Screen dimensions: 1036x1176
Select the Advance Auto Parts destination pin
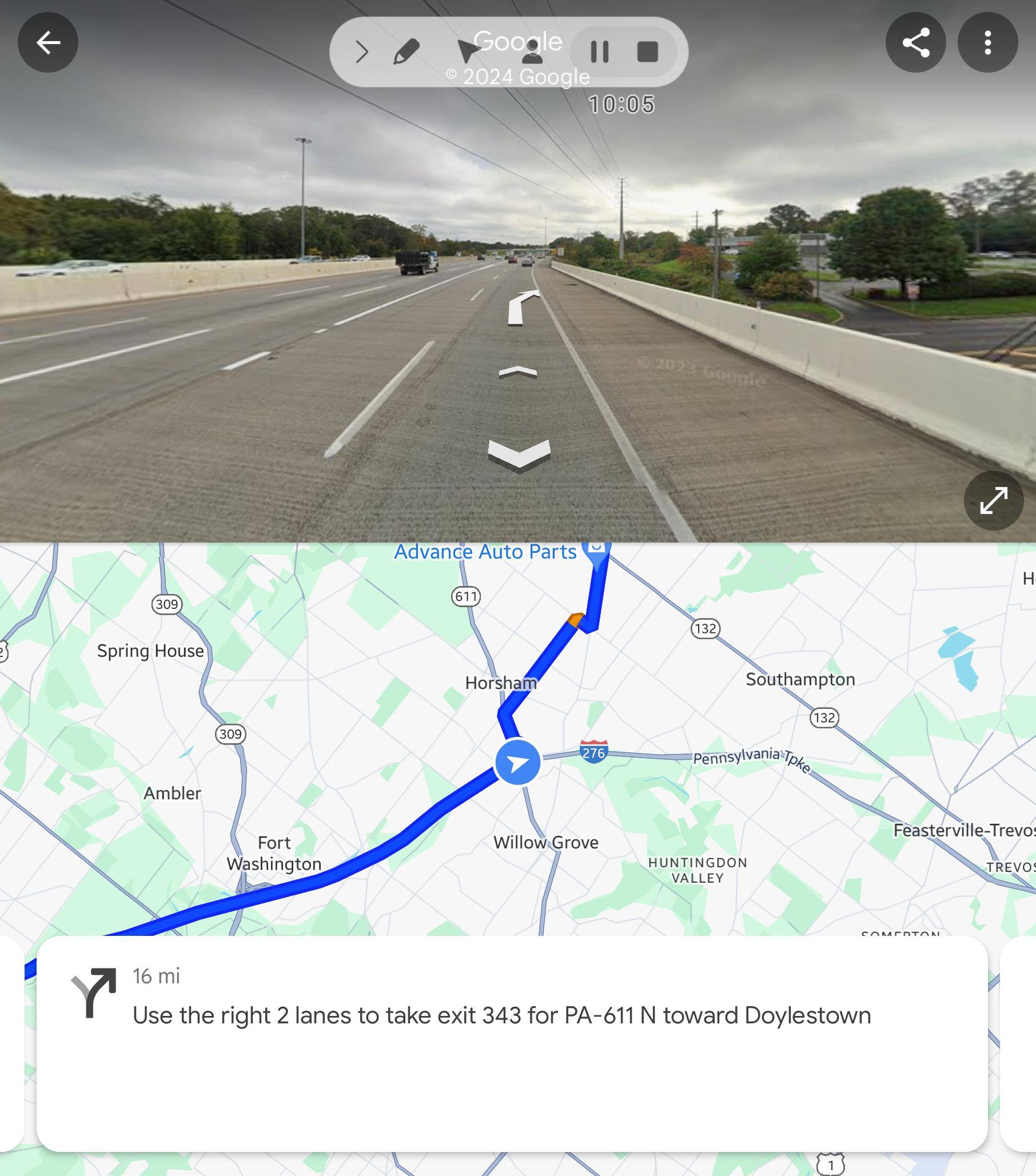(x=596, y=551)
